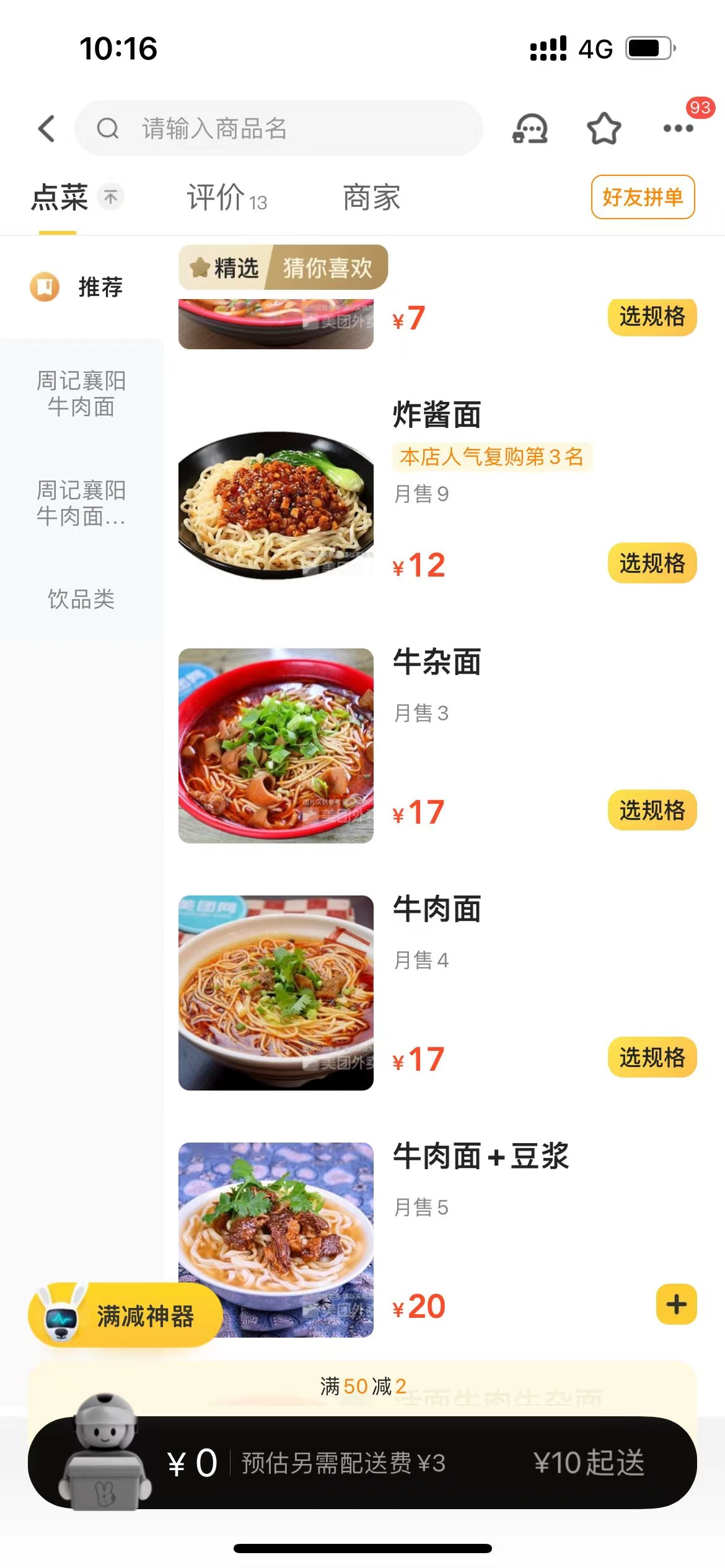Open the 饮品类 category
This screenshot has height=1568, width=725.
click(81, 599)
